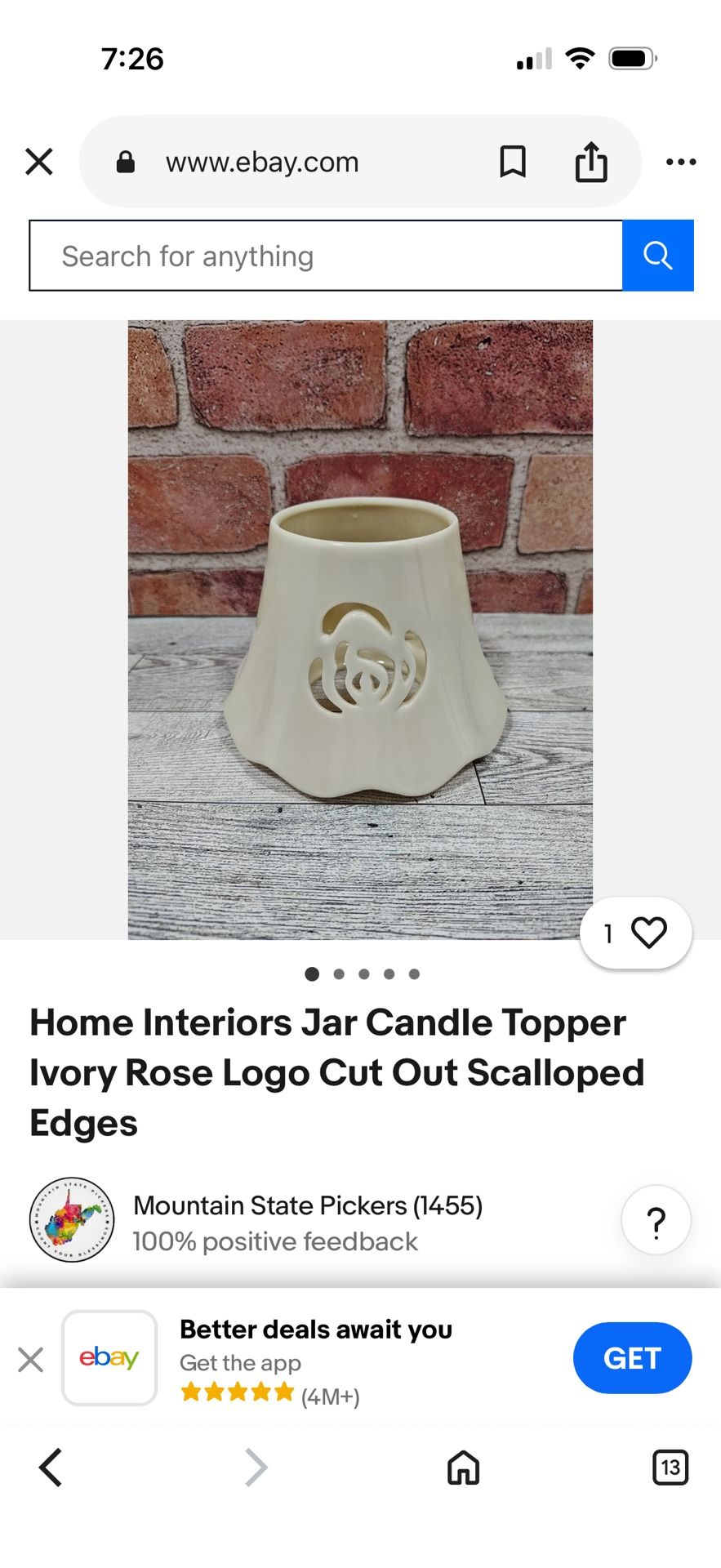Tap the www.ebay.com address bar

tap(261, 162)
